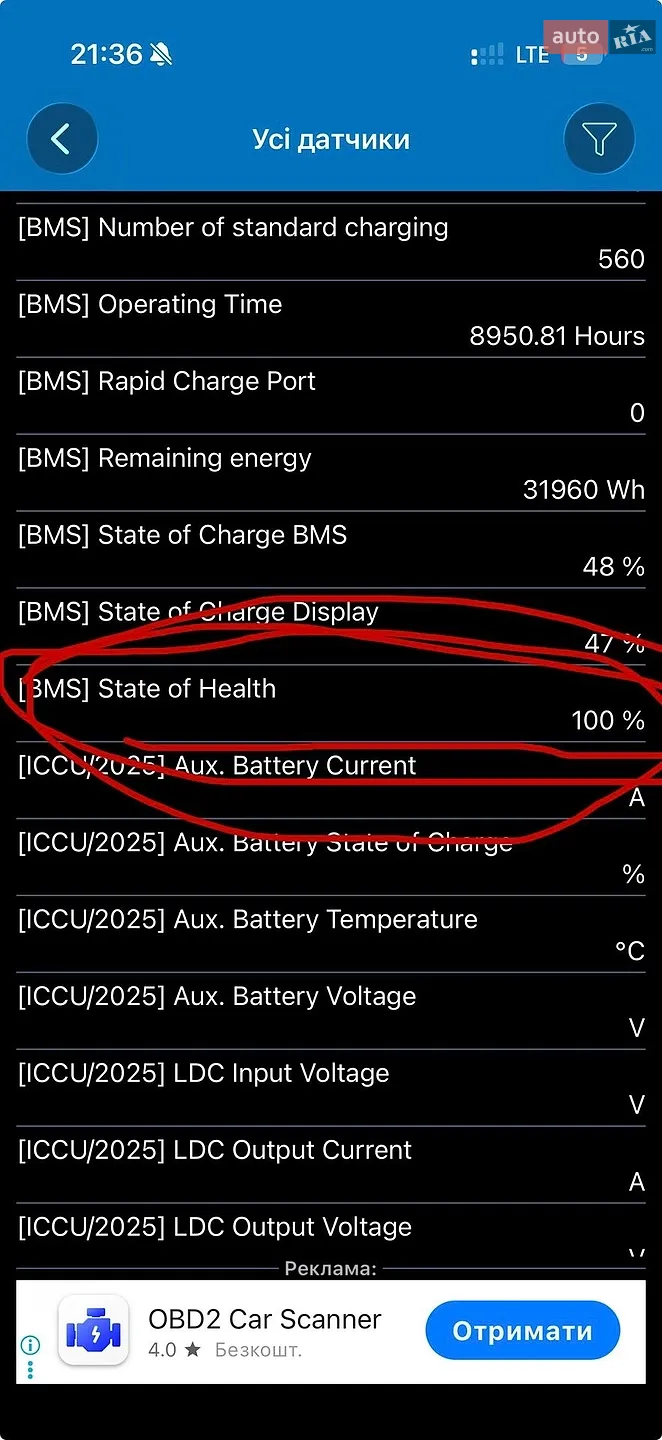Open the OBD2 Car Scanner ad banner
The image size is (662, 1440).
pos(331,1332)
